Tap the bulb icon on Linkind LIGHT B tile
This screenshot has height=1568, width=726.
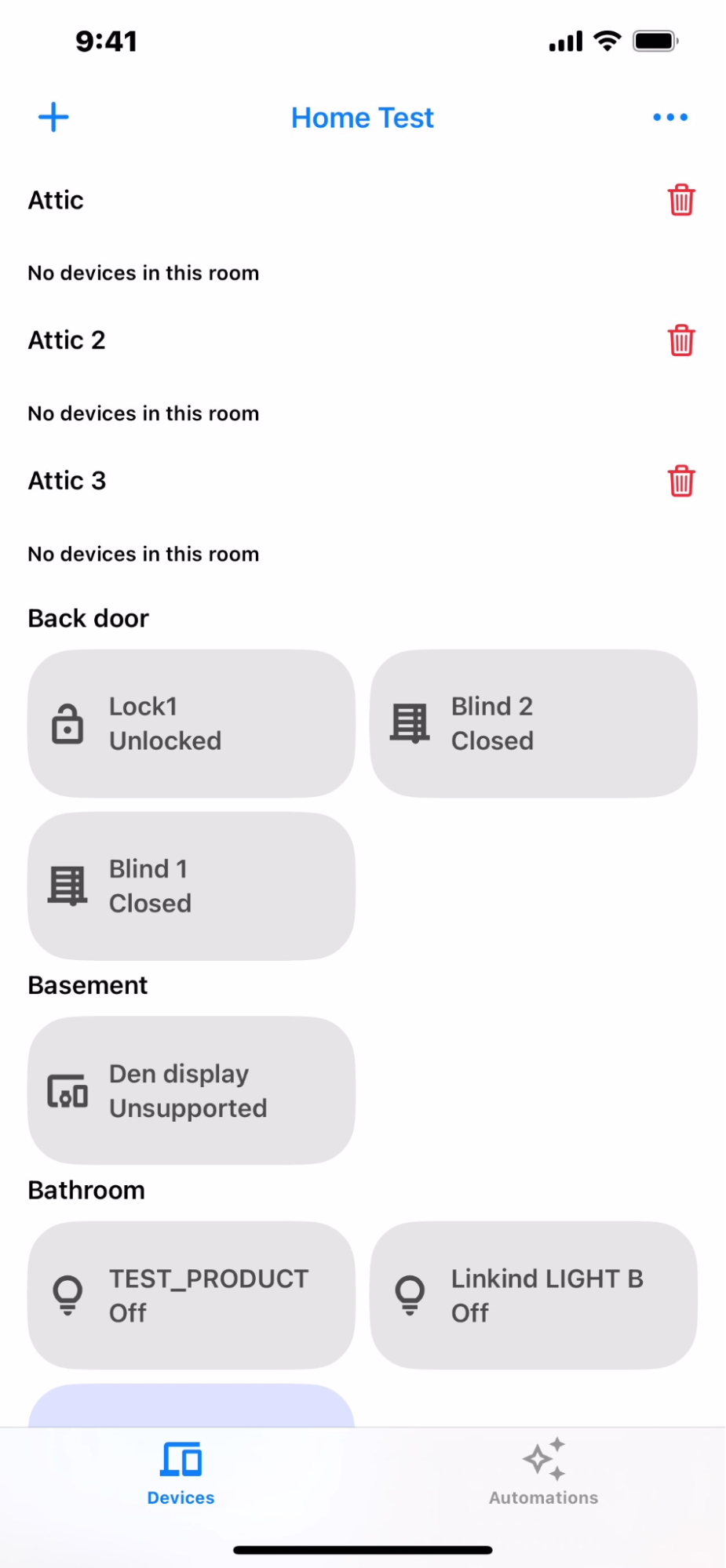[x=409, y=1294]
